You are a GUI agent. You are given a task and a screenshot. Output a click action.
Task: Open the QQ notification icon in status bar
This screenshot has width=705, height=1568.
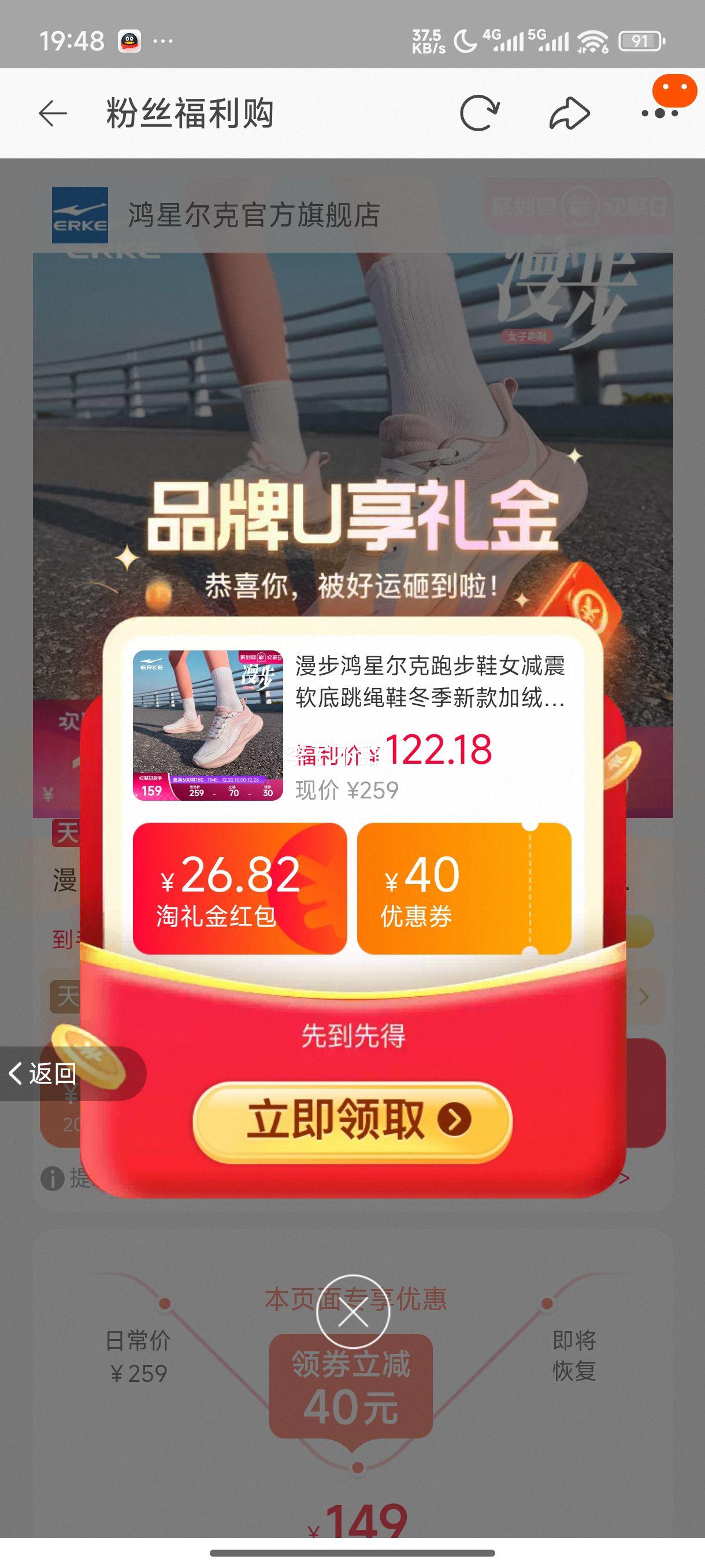pyautogui.click(x=129, y=40)
